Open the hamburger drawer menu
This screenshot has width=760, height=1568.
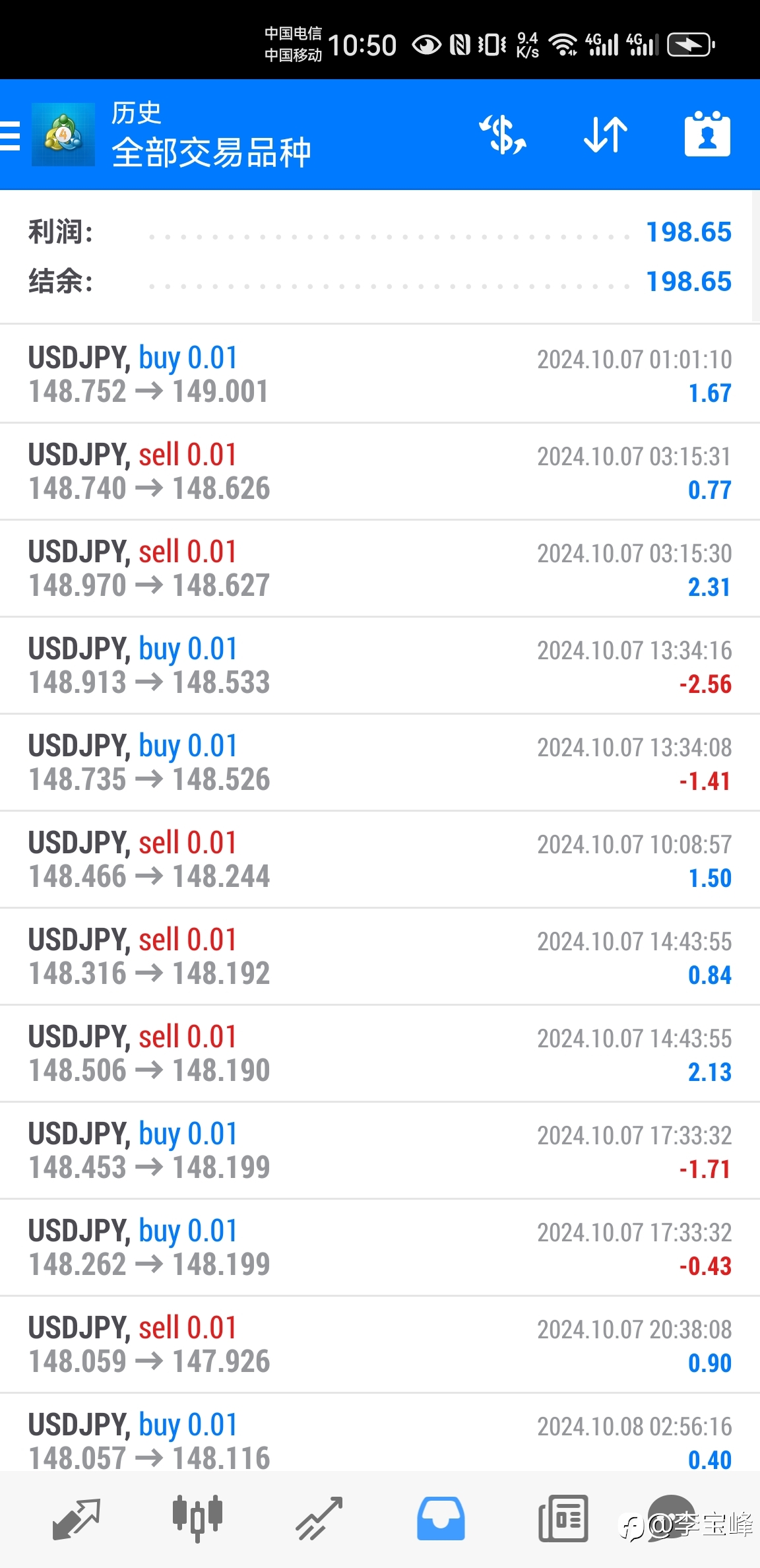pyautogui.click(x=10, y=135)
